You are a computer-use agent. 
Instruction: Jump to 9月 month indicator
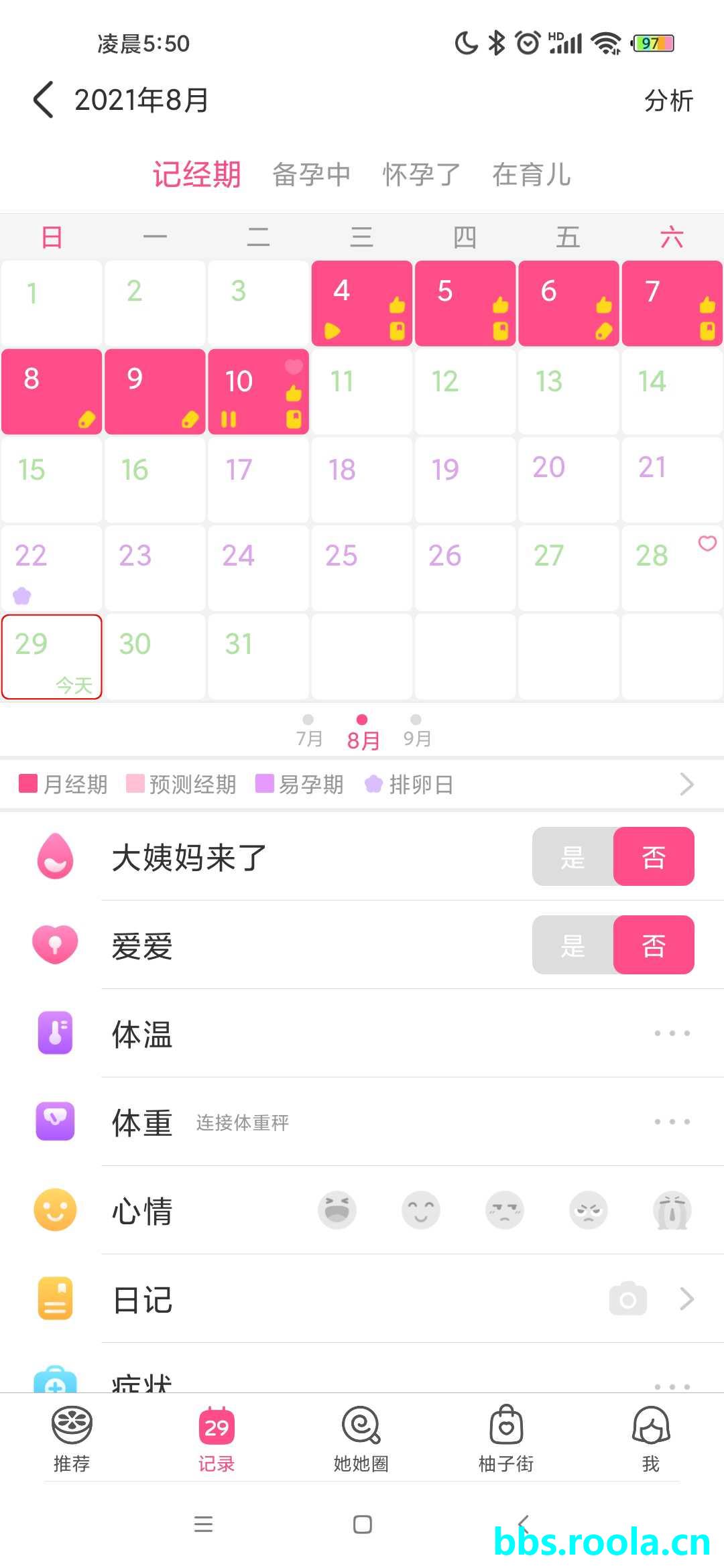(x=416, y=731)
